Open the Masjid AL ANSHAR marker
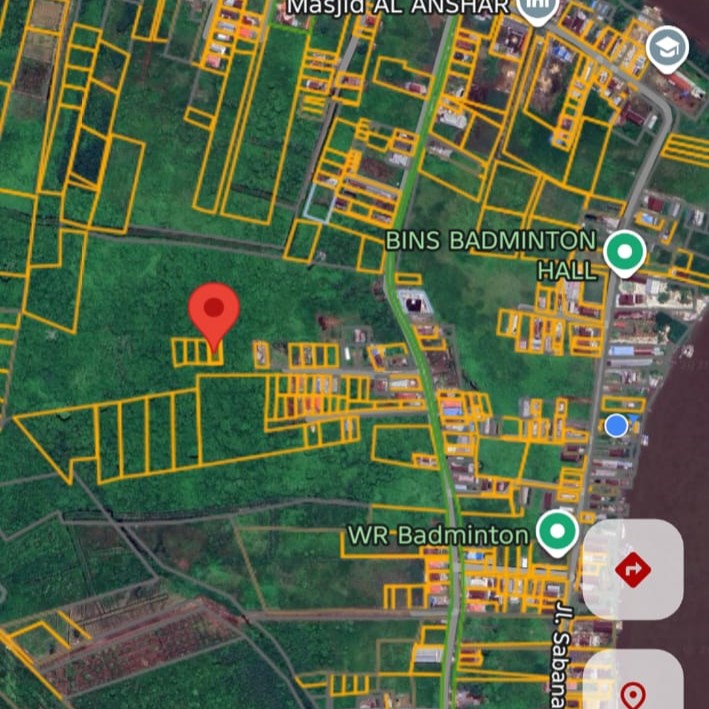Image resolution: width=709 pixels, height=709 pixels. pos(537,10)
